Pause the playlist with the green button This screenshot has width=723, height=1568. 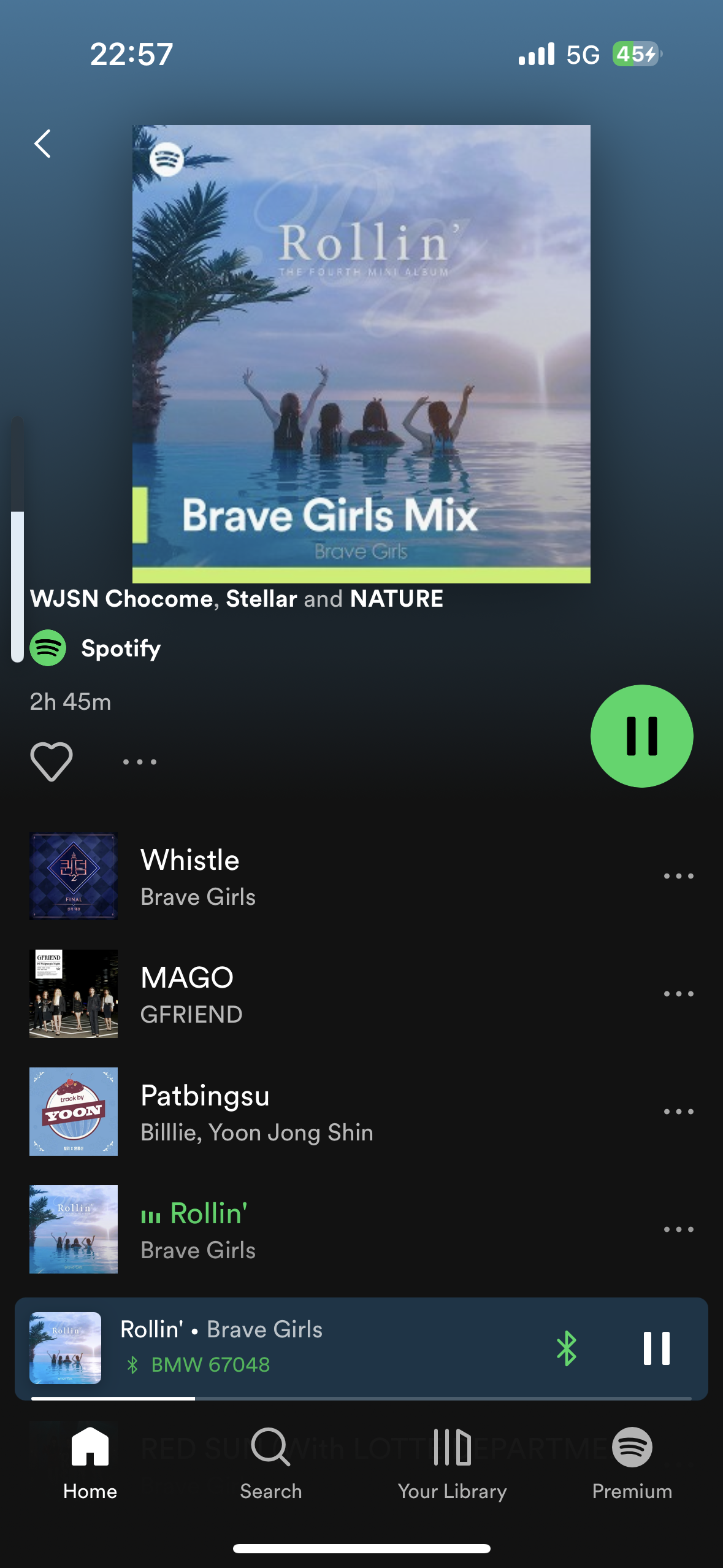[x=641, y=736]
